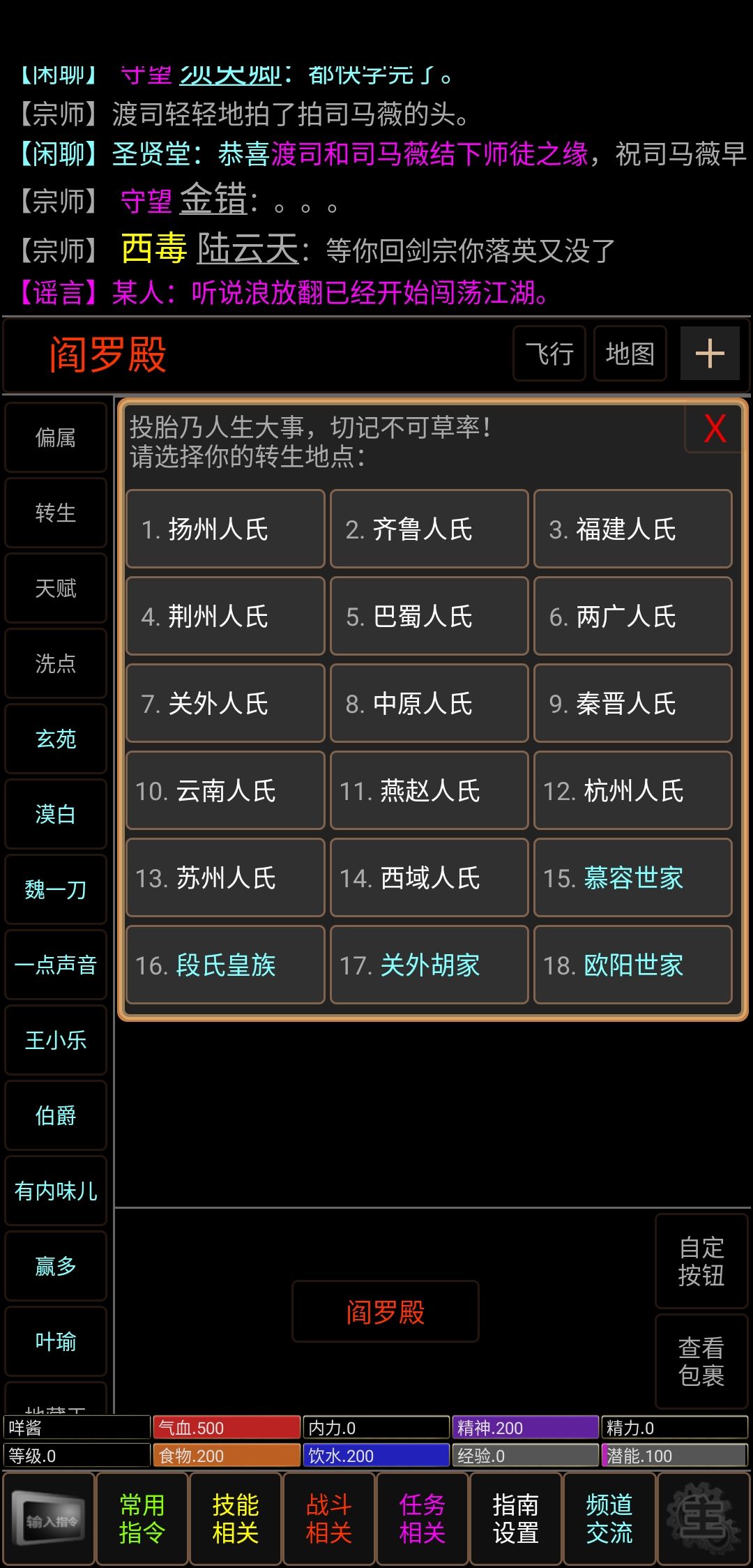
Task: Switch to the 天赋 sidebar tab
Action: click(x=55, y=589)
